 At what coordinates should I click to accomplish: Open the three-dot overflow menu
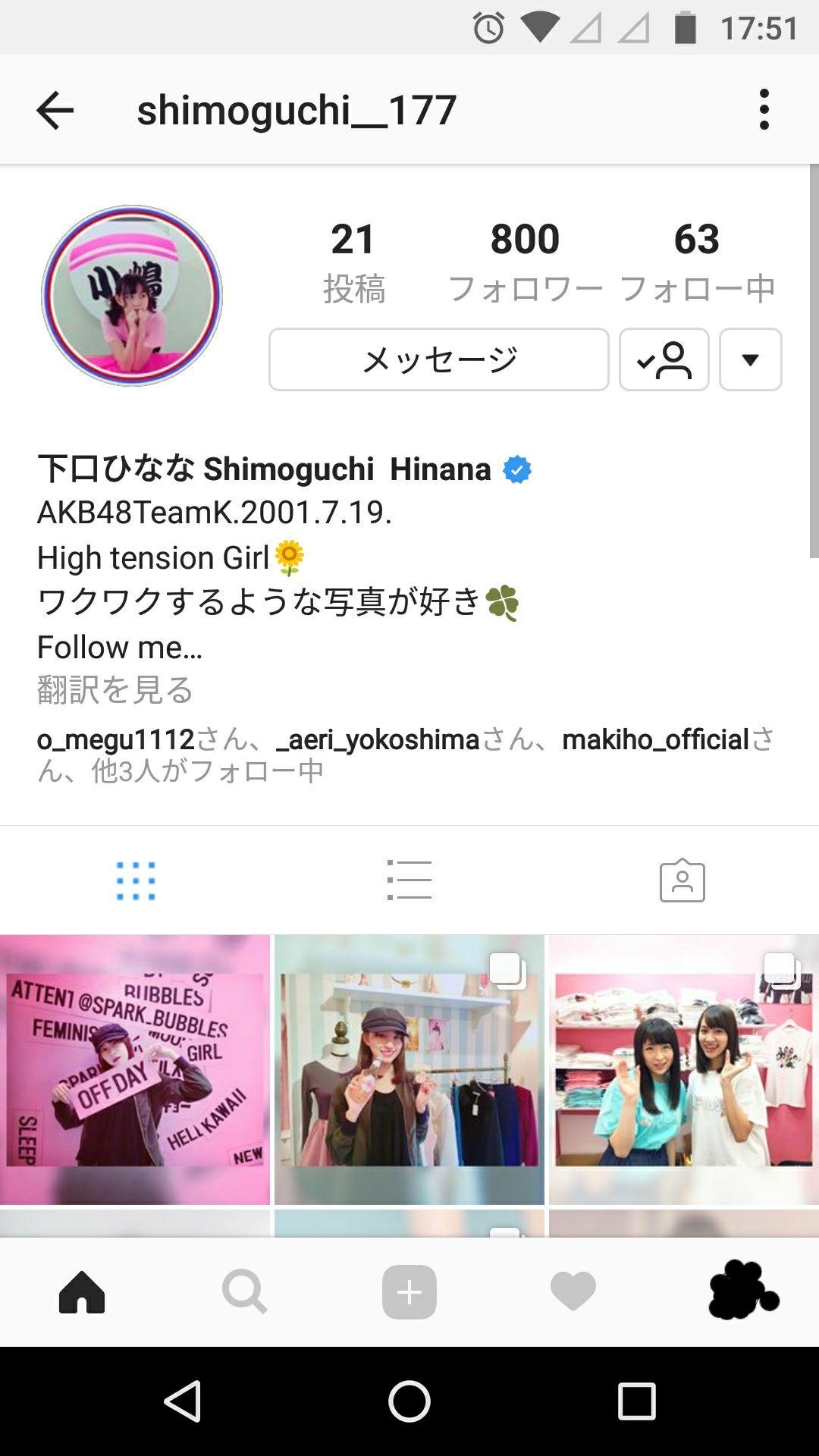point(764,110)
